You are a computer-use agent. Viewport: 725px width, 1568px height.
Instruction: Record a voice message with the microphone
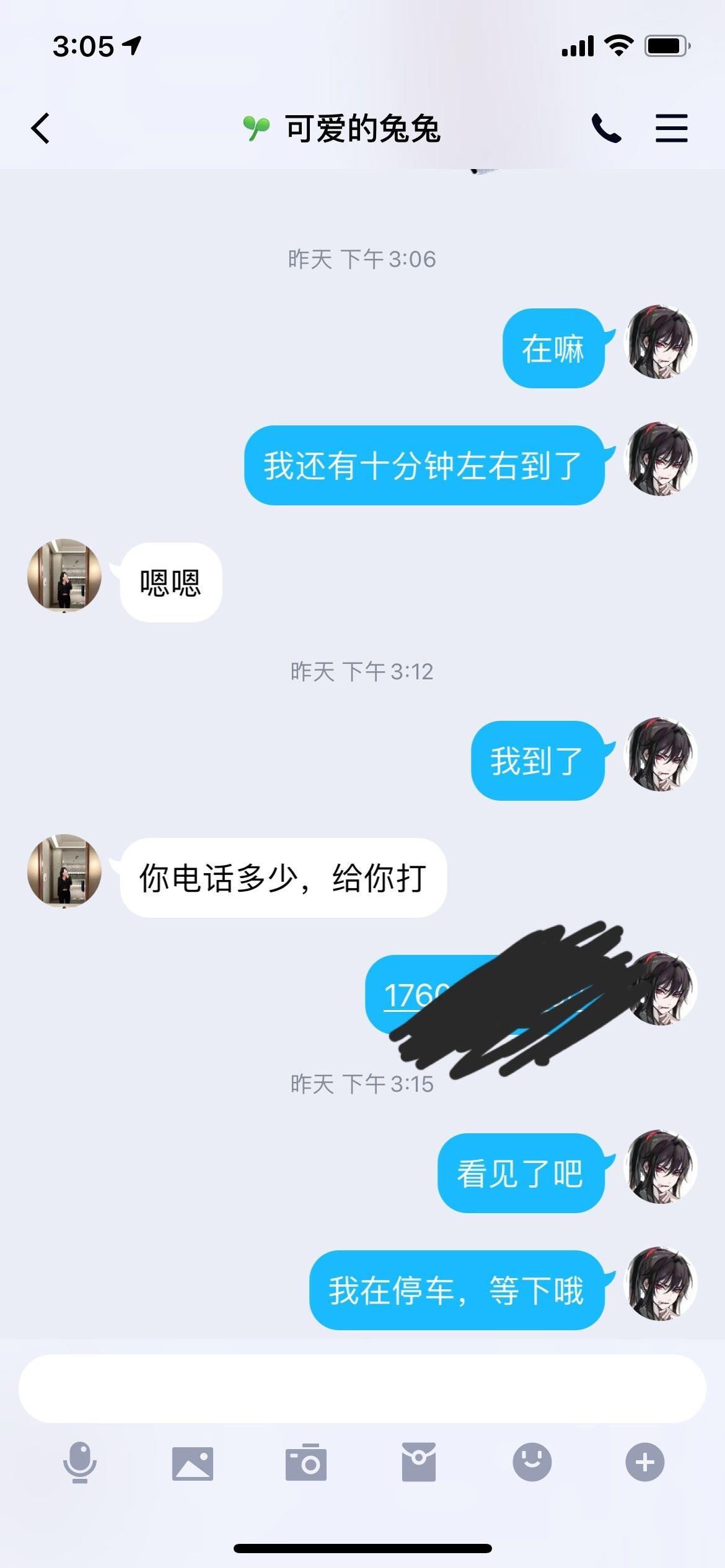tap(80, 1463)
